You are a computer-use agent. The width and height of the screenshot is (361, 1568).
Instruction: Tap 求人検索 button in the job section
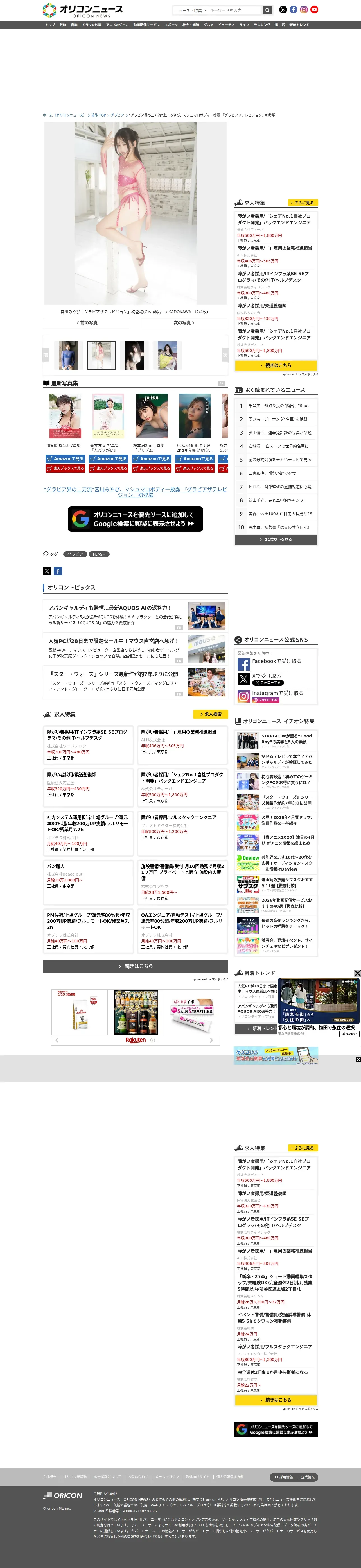pos(211,714)
